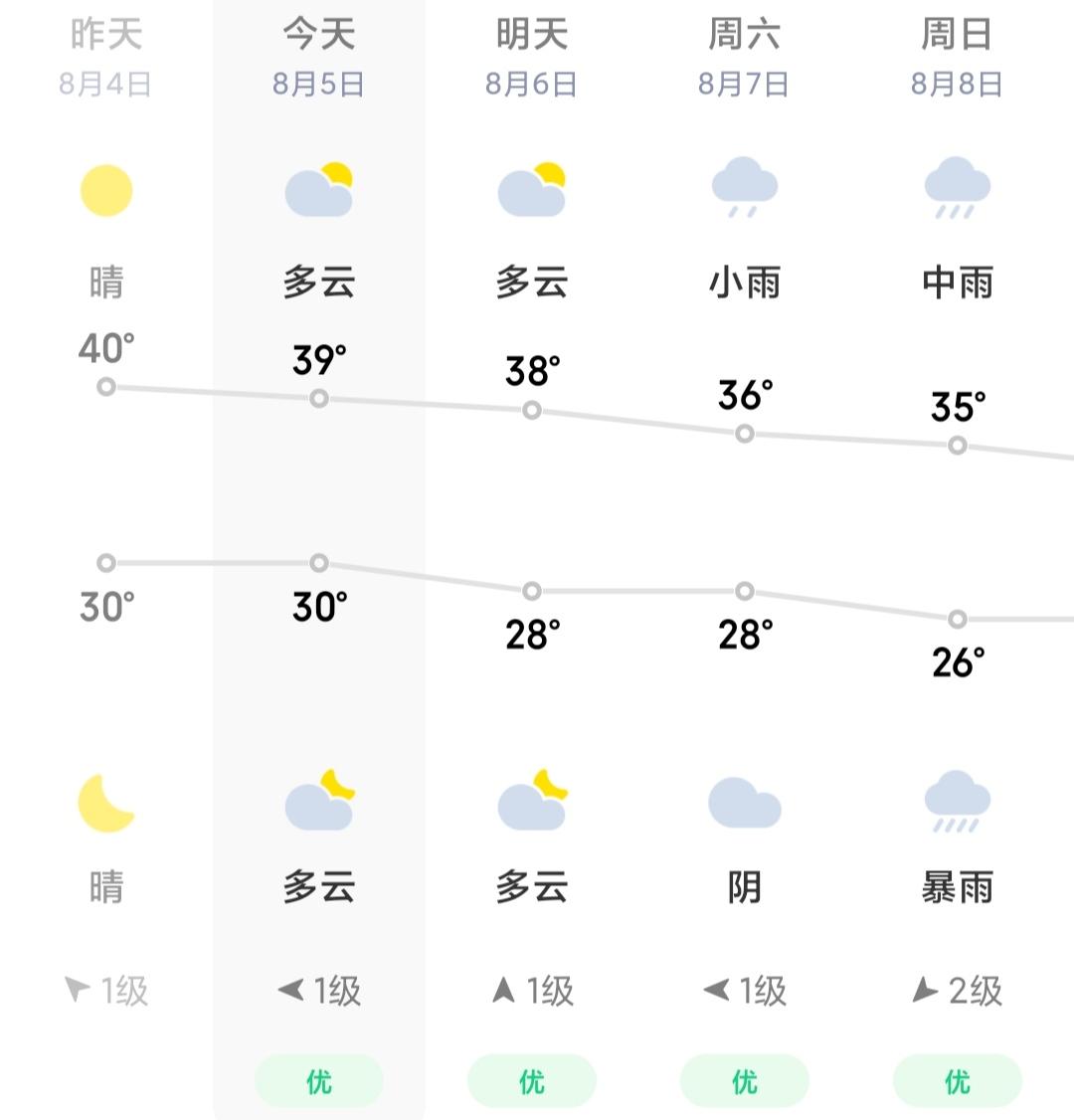This screenshot has height=1120, width=1074.
Task: Show yesterday's weather for 8月4日
Action: [x=105, y=58]
